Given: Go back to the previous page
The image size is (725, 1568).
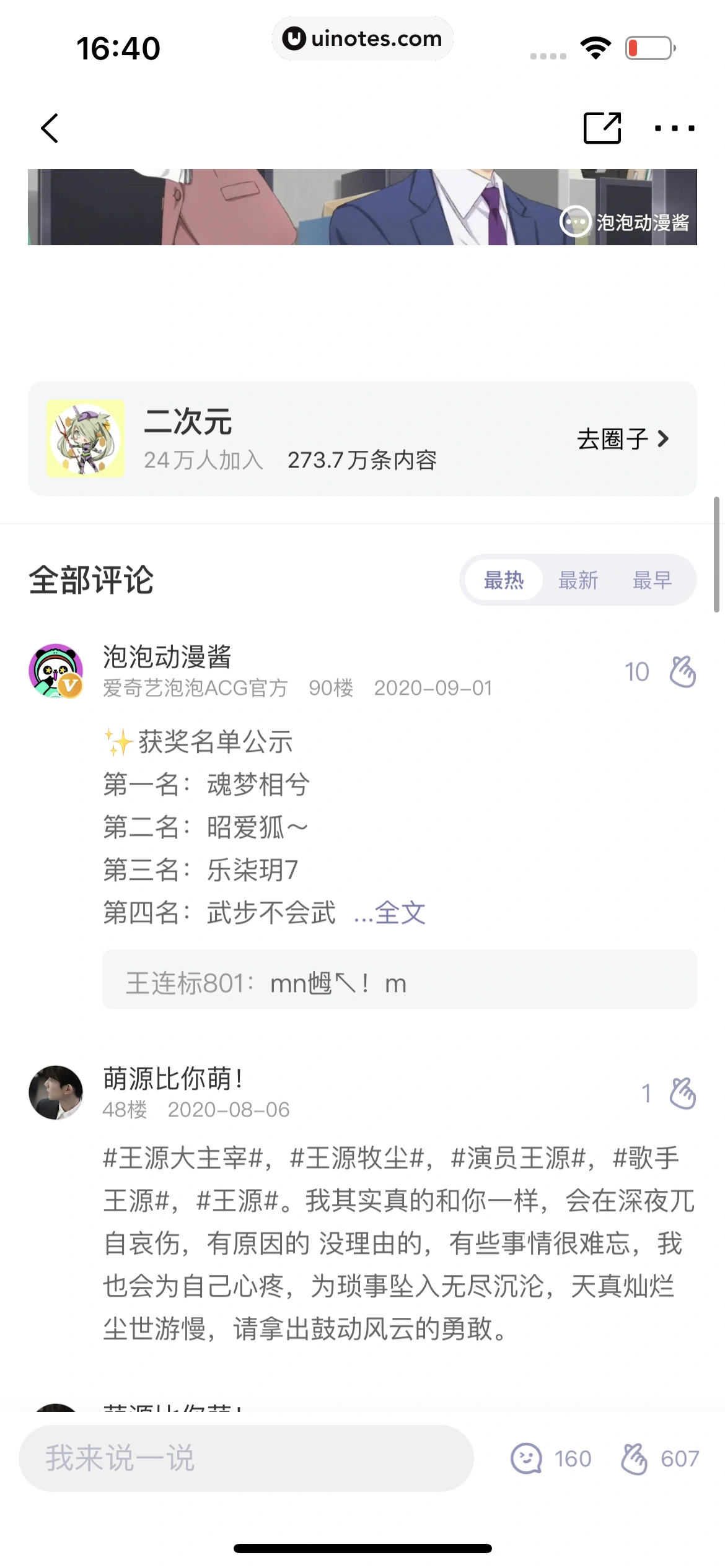Looking at the screenshot, I should click(x=50, y=128).
